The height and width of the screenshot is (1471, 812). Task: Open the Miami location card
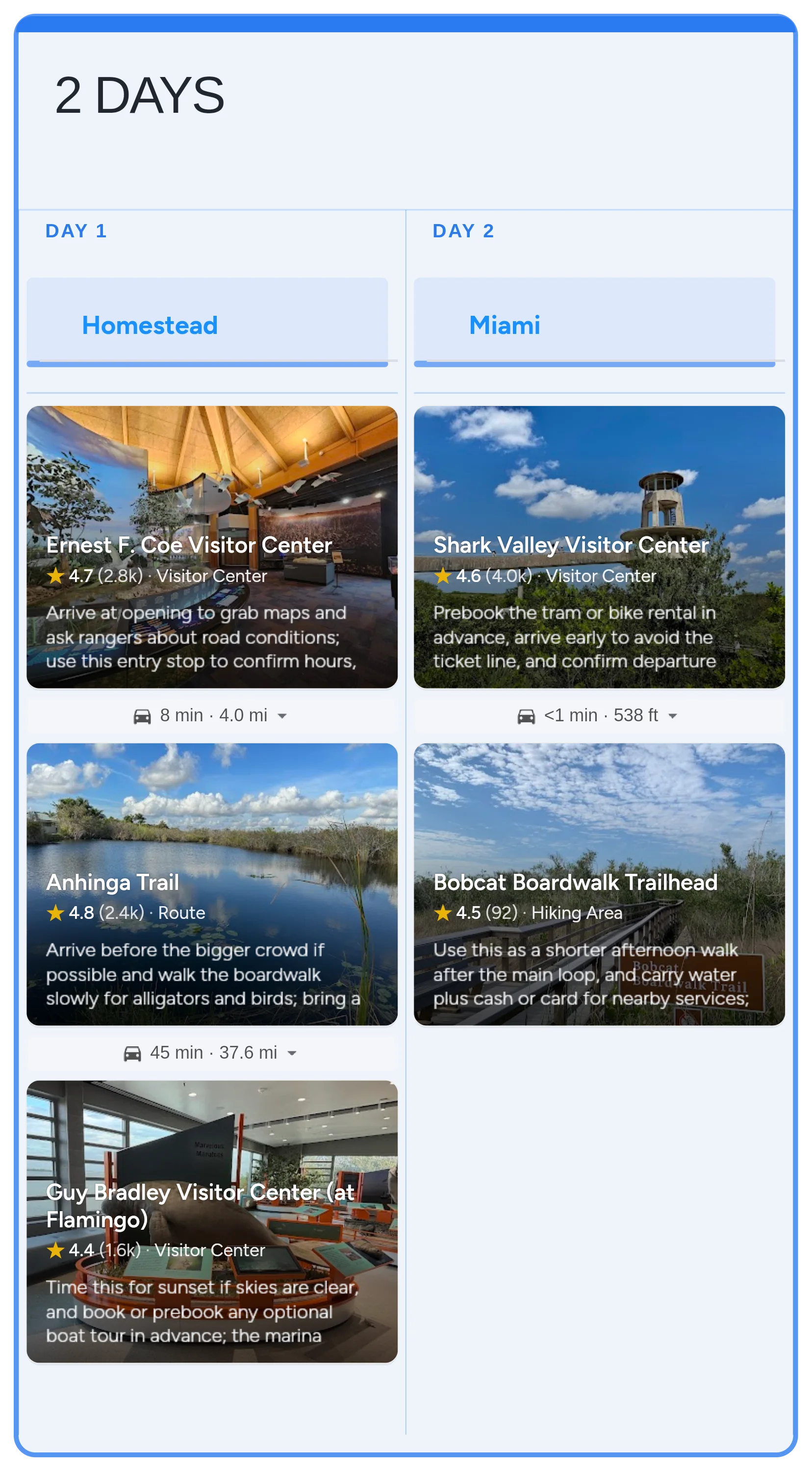(x=594, y=322)
